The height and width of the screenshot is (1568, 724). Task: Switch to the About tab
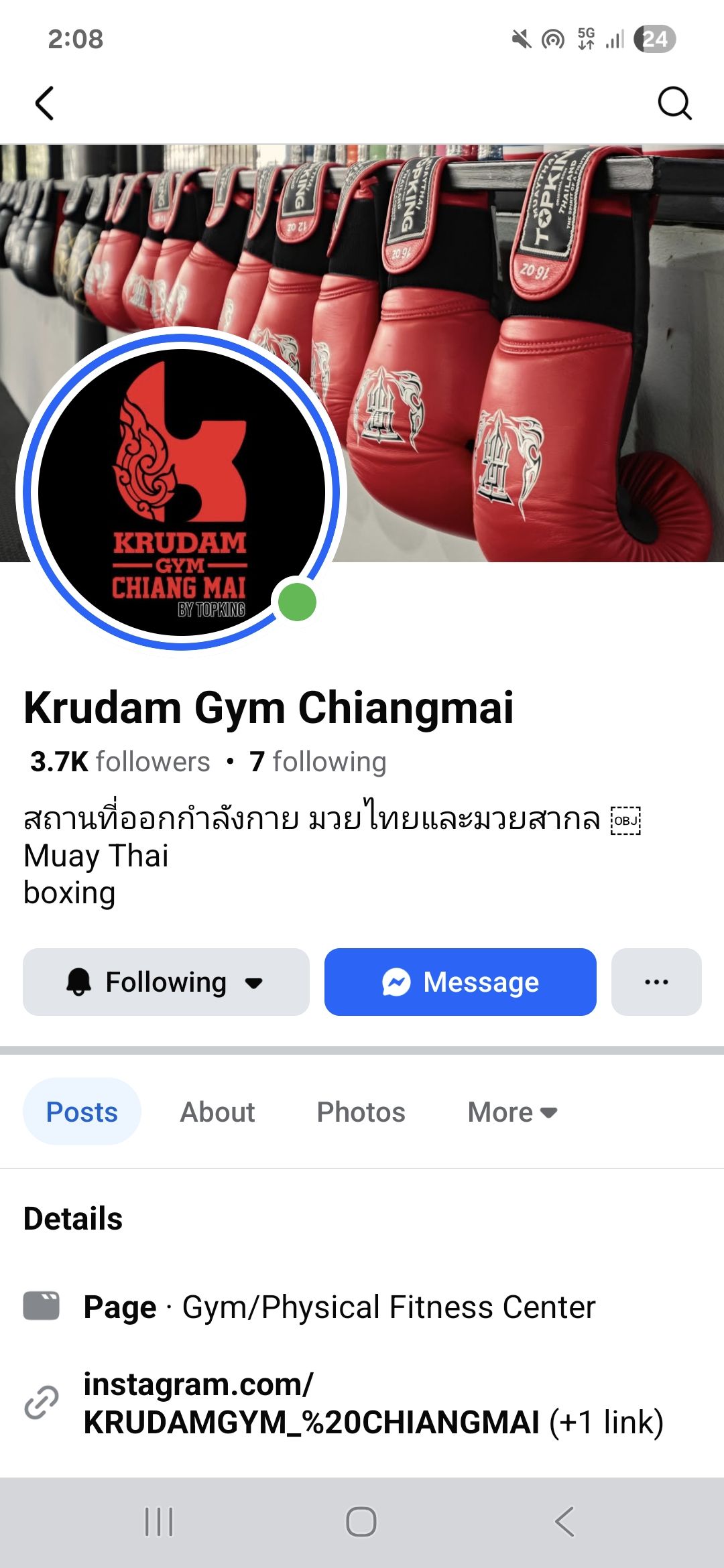pos(217,1112)
